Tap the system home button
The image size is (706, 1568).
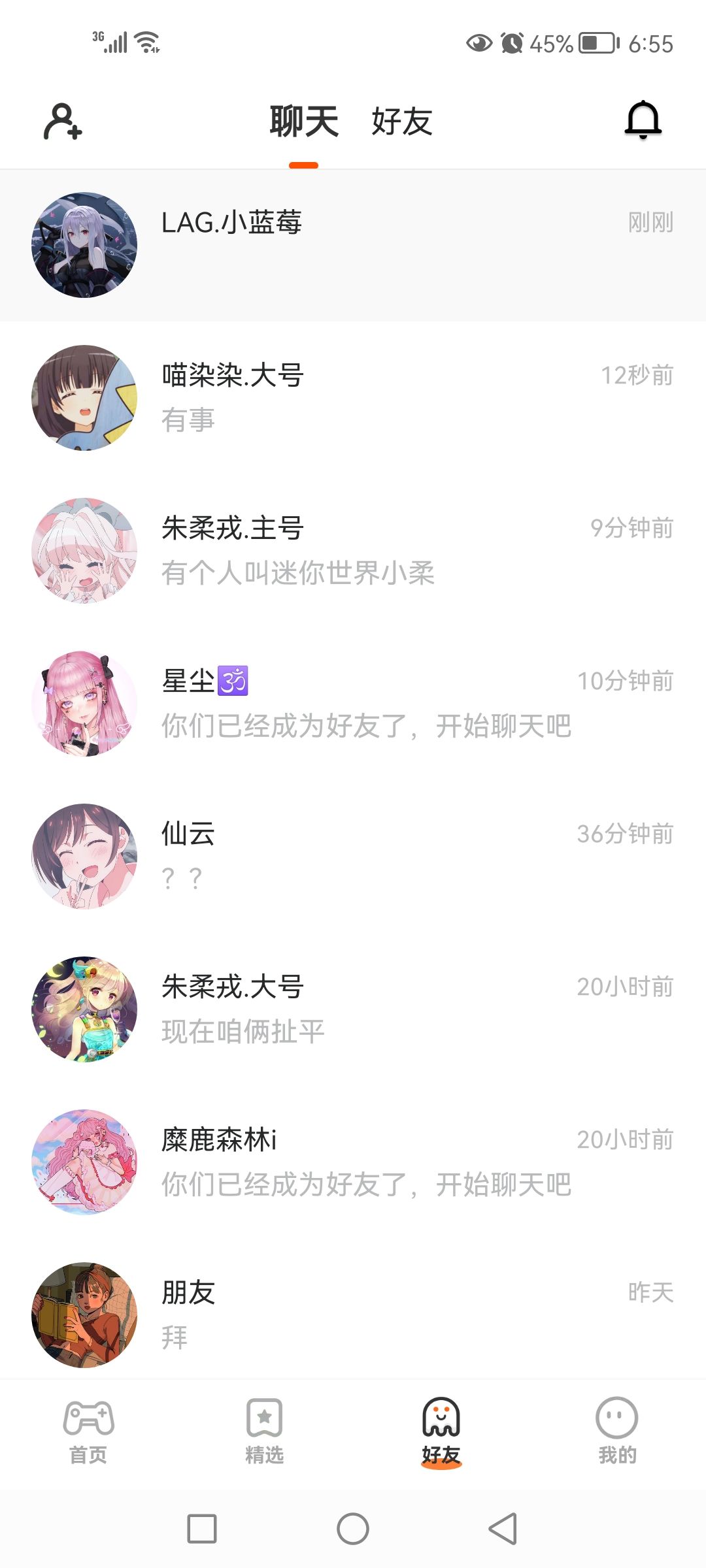click(x=353, y=1529)
